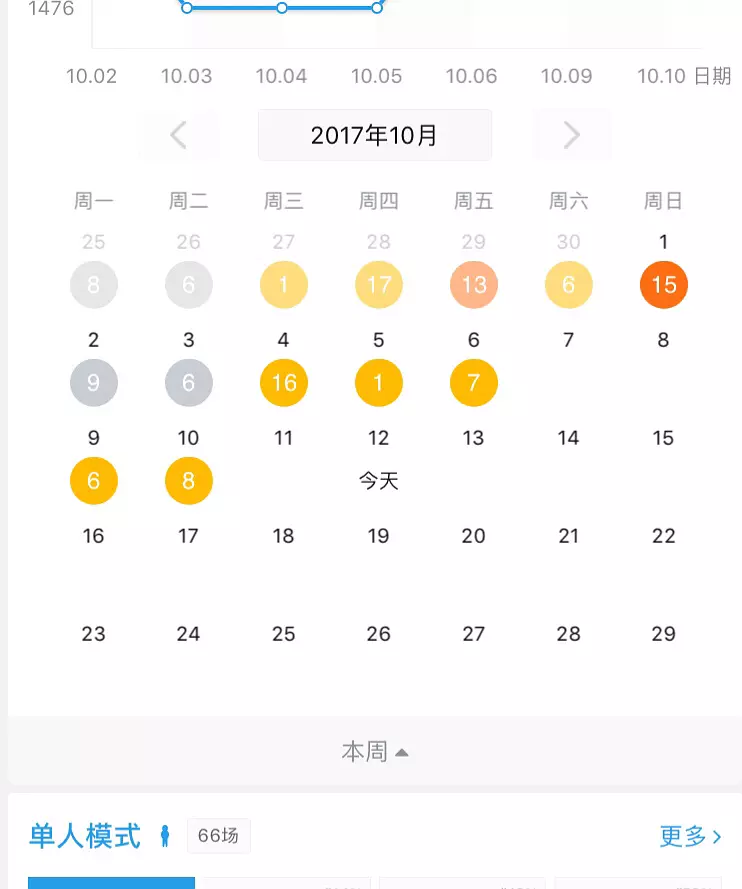Select October 2 with 9 matches

(x=94, y=382)
